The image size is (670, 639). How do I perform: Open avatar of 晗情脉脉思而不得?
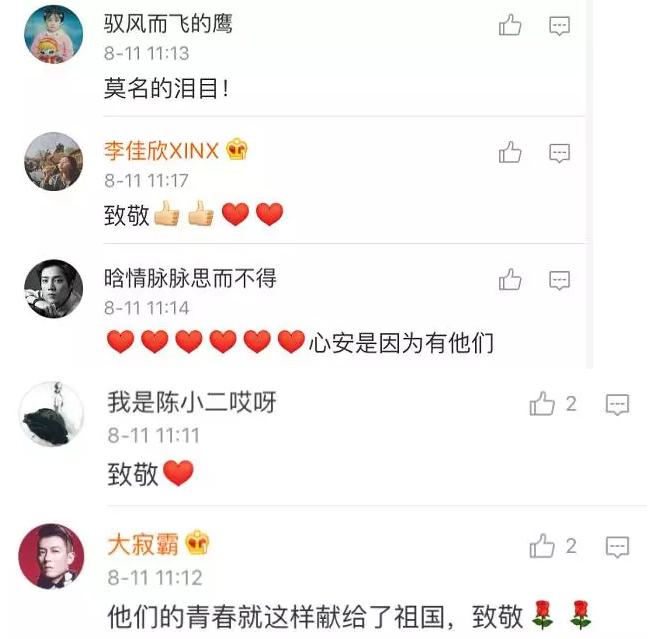click(53, 288)
